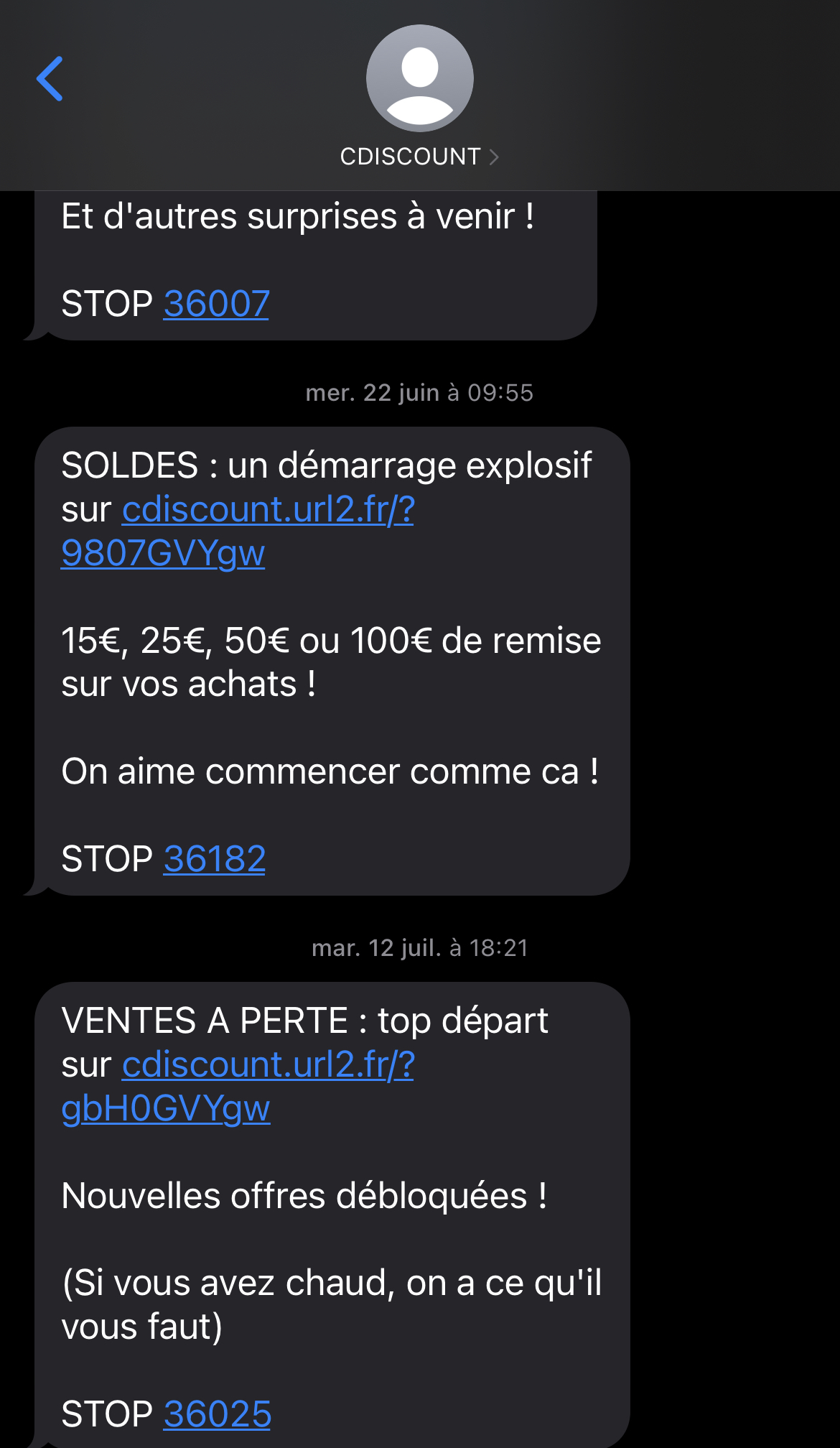Tap the STOP number 36182
This screenshot has width=840, height=1448.
coord(215,859)
